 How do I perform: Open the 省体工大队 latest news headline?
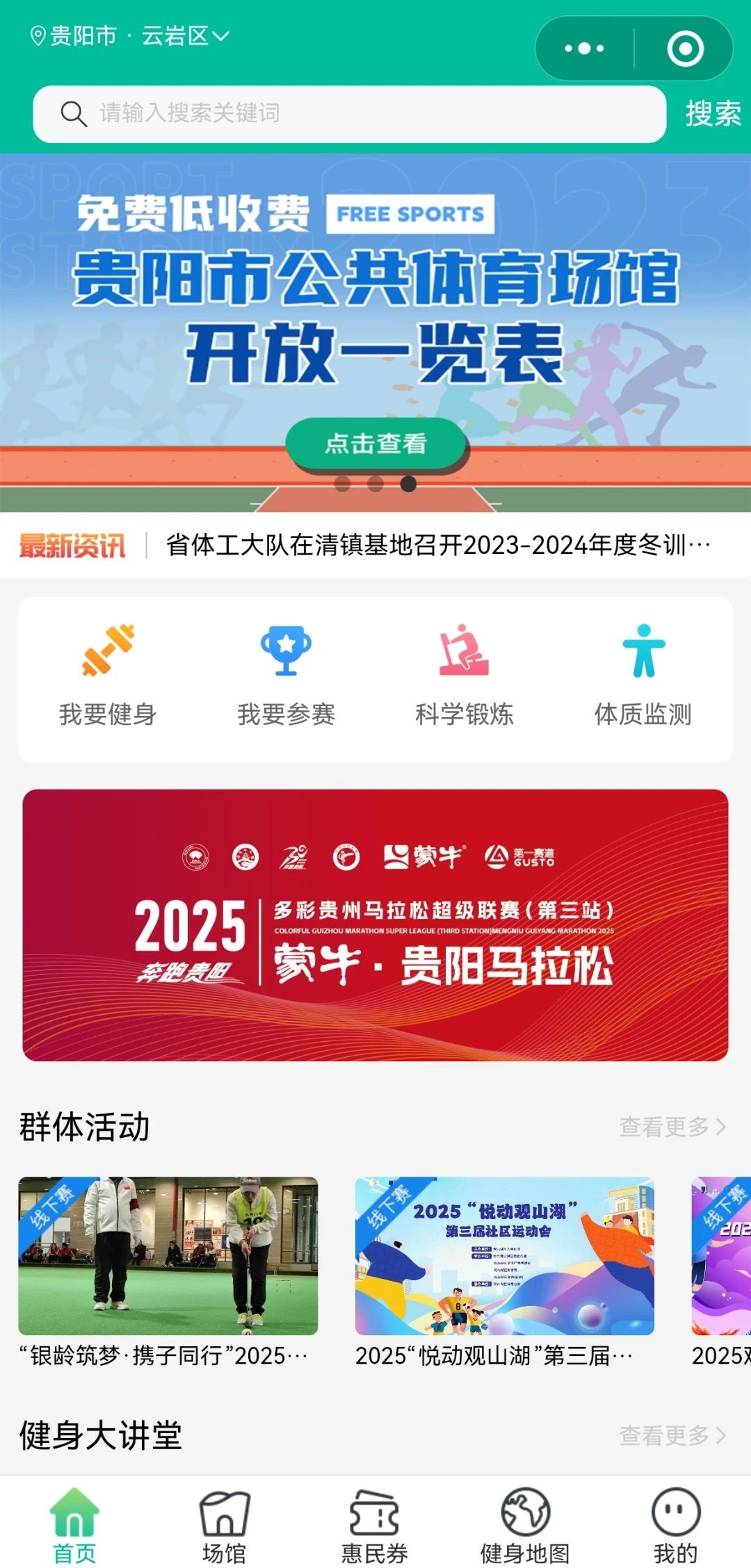438,545
